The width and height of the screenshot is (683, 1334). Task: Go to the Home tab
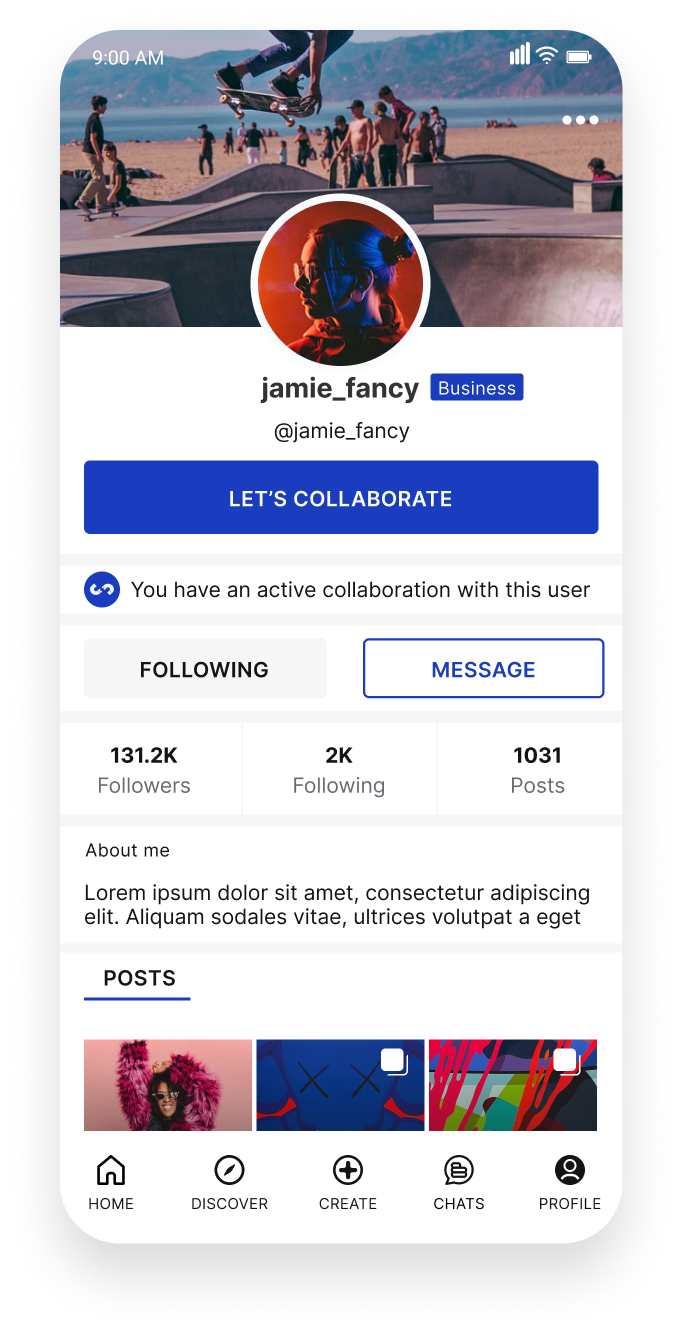(111, 1183)
